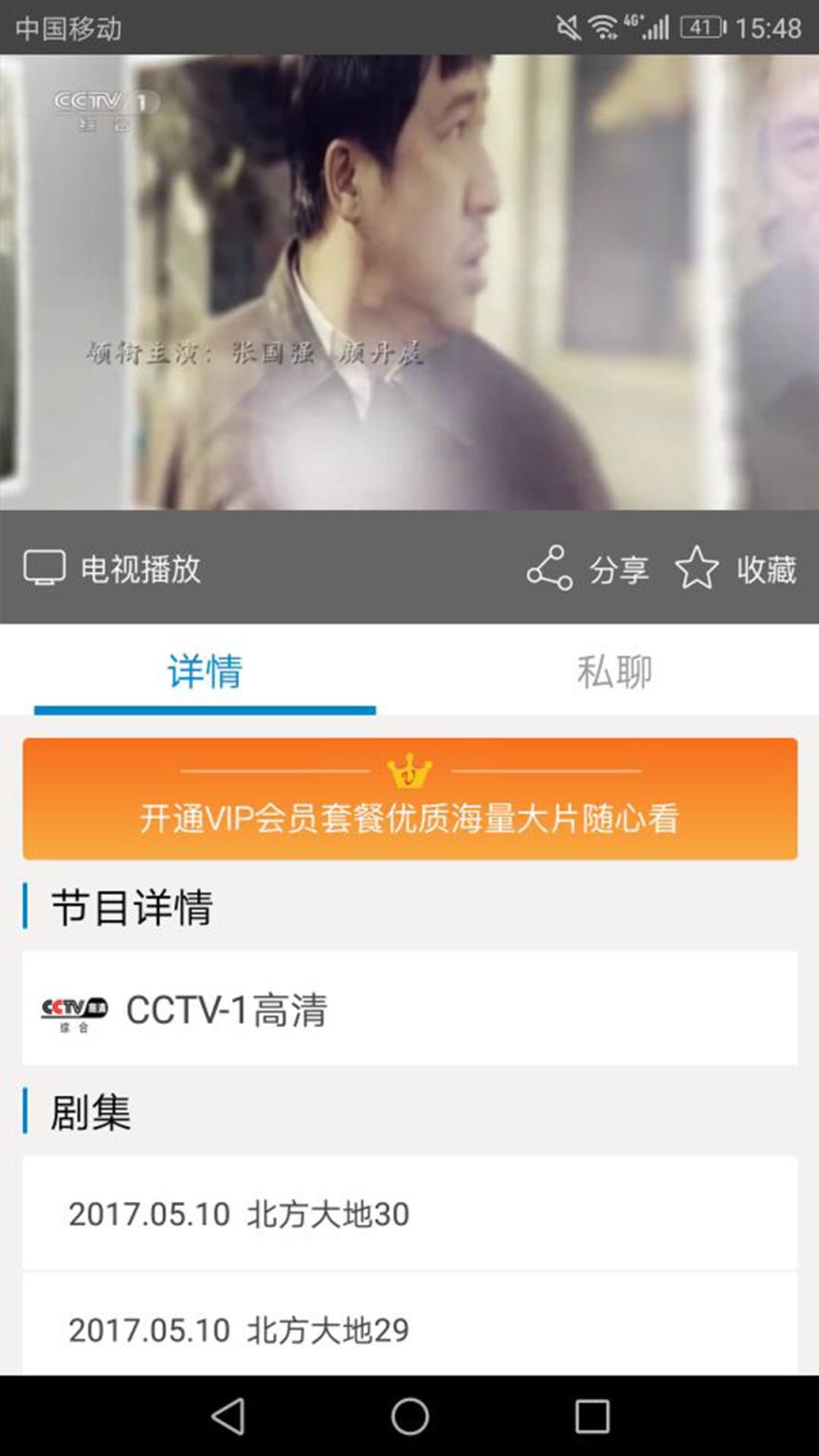Open the 分享 share icon

coord(546,568)
